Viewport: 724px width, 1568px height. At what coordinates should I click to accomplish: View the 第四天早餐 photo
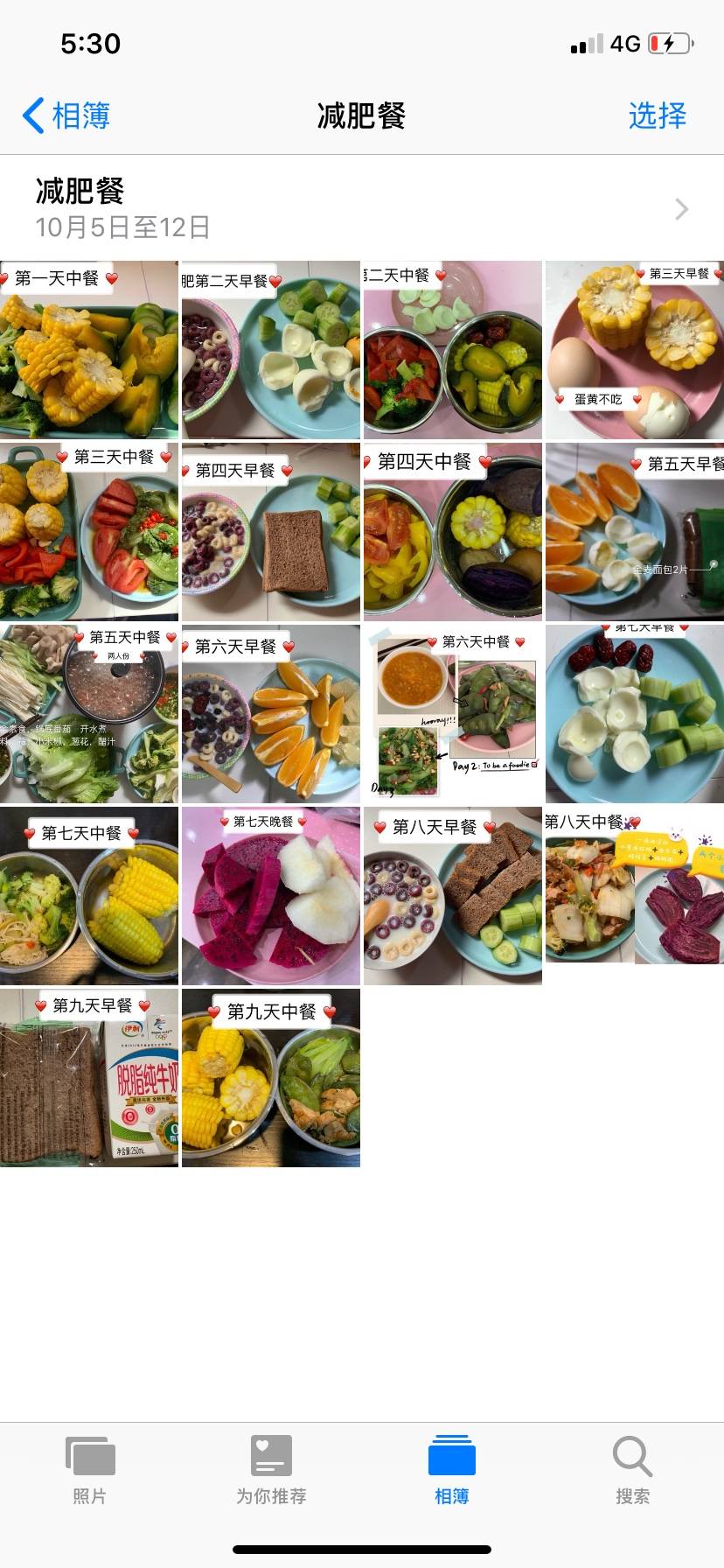[x=270, y=532]
